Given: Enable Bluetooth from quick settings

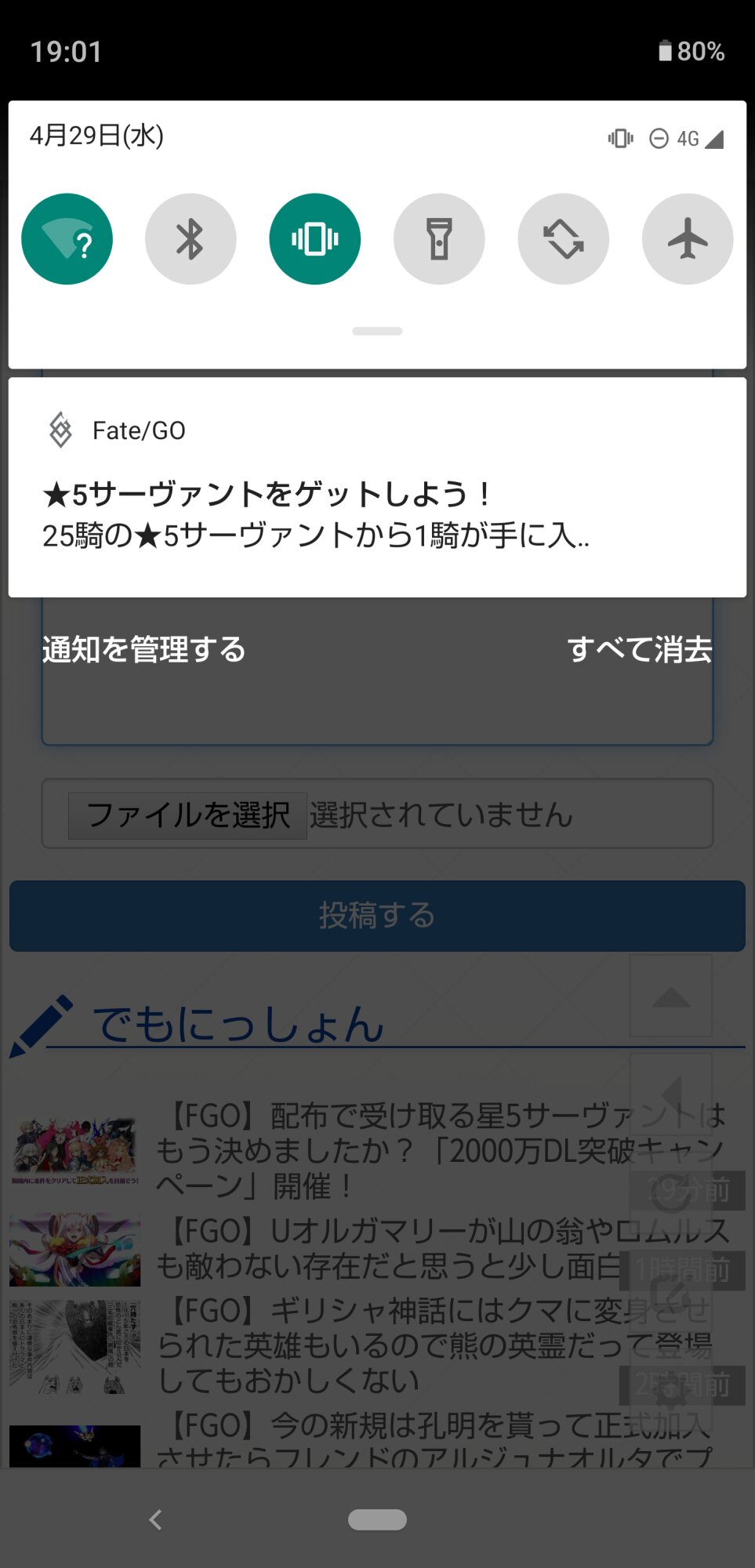Looking at the screenshot, I should pyautogui.click(x=191, y=239).
